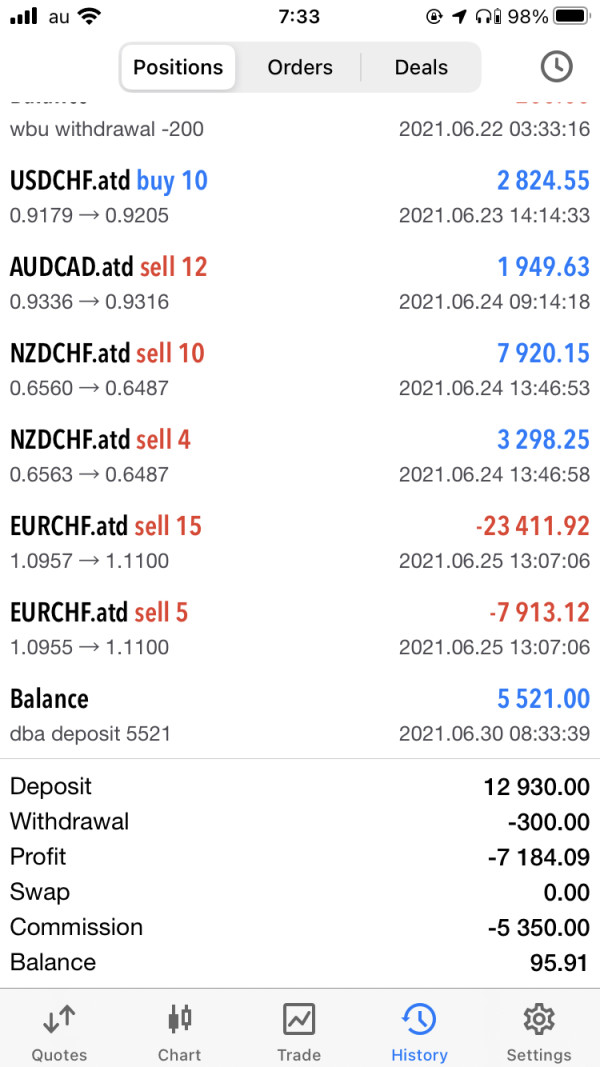Screen dimensions: 600x1067
Task: Go to the Quotes tab
Action: pyautogui.click(x=59, y=1033)
